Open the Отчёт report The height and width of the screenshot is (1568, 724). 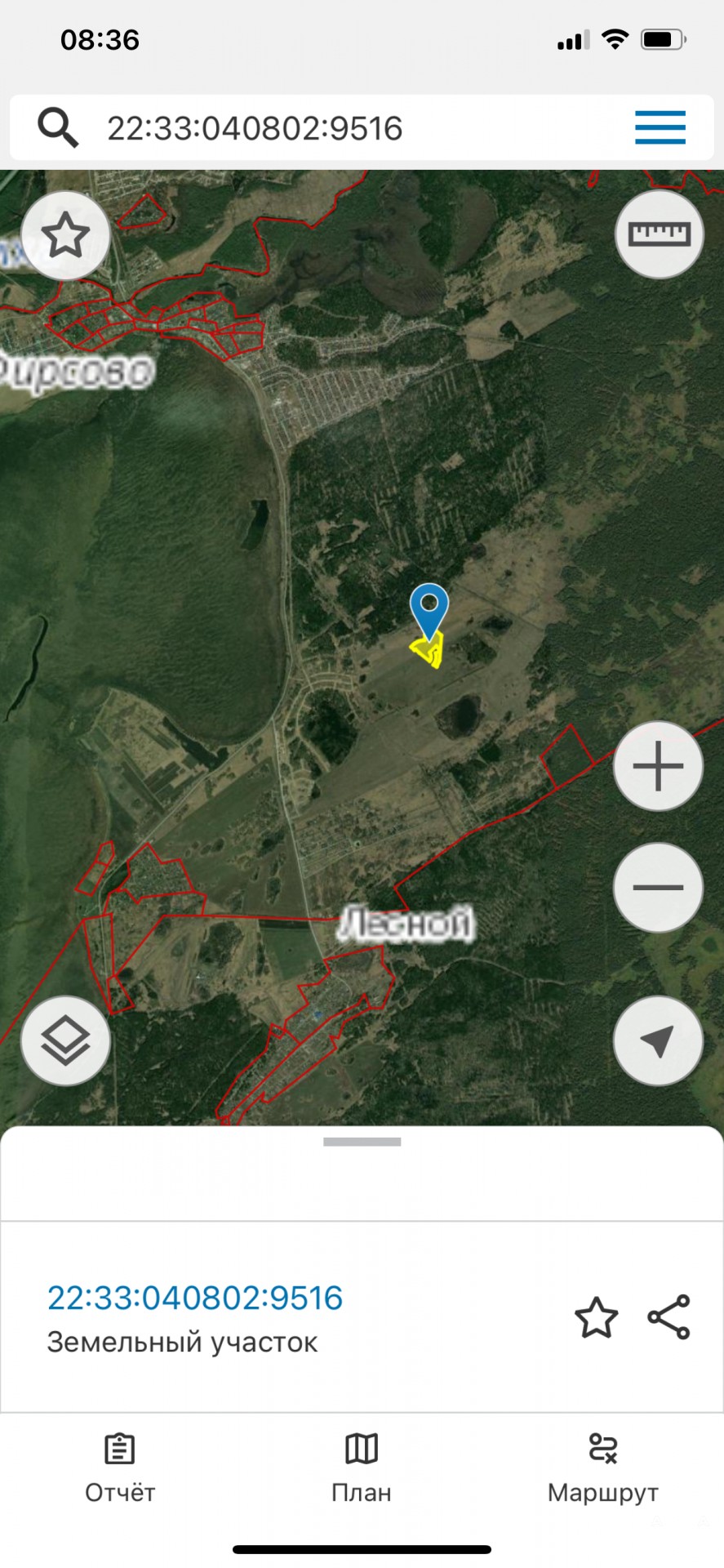click(120, 1468)
